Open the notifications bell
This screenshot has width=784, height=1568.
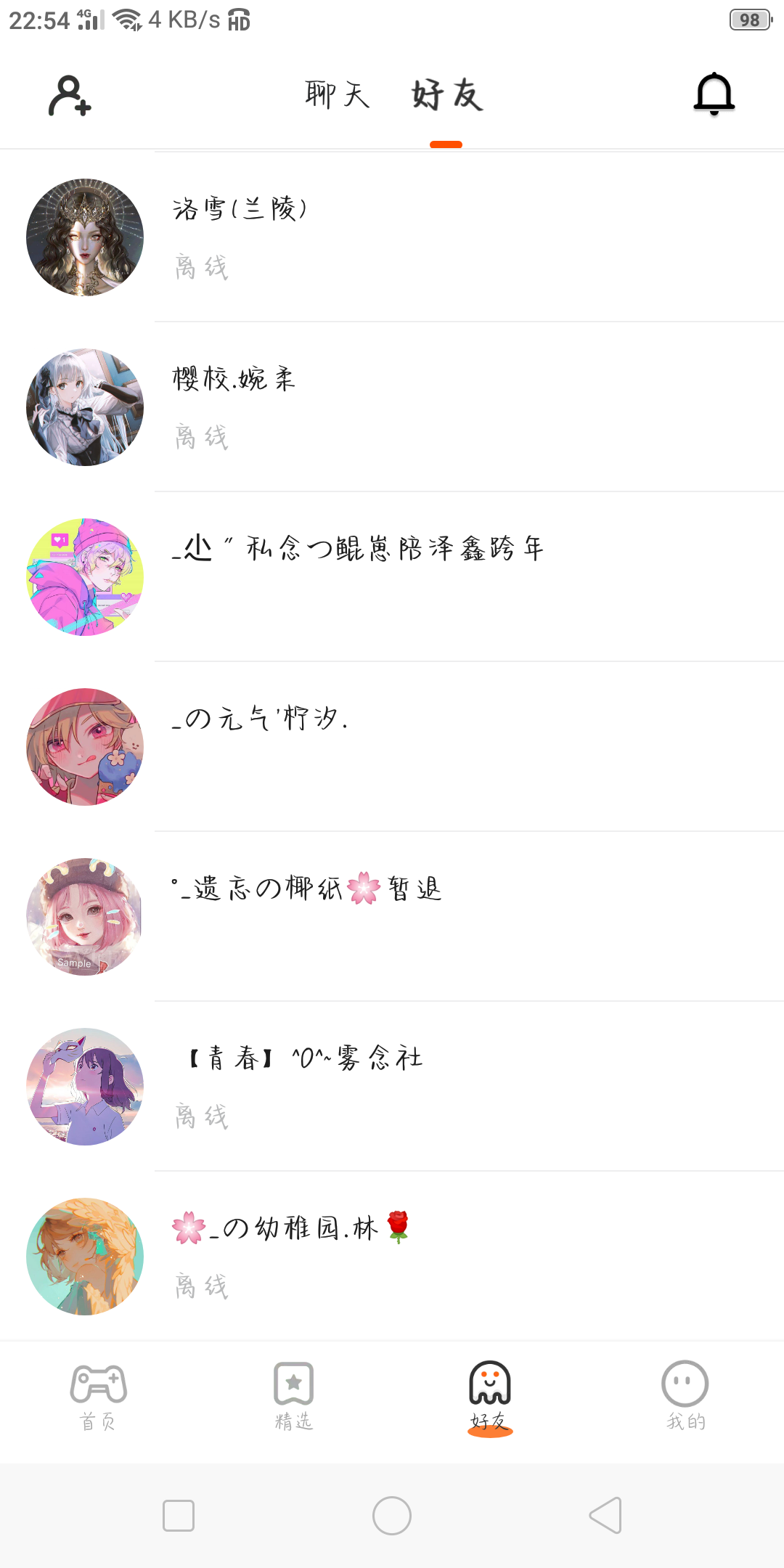[x=714, y=94]
